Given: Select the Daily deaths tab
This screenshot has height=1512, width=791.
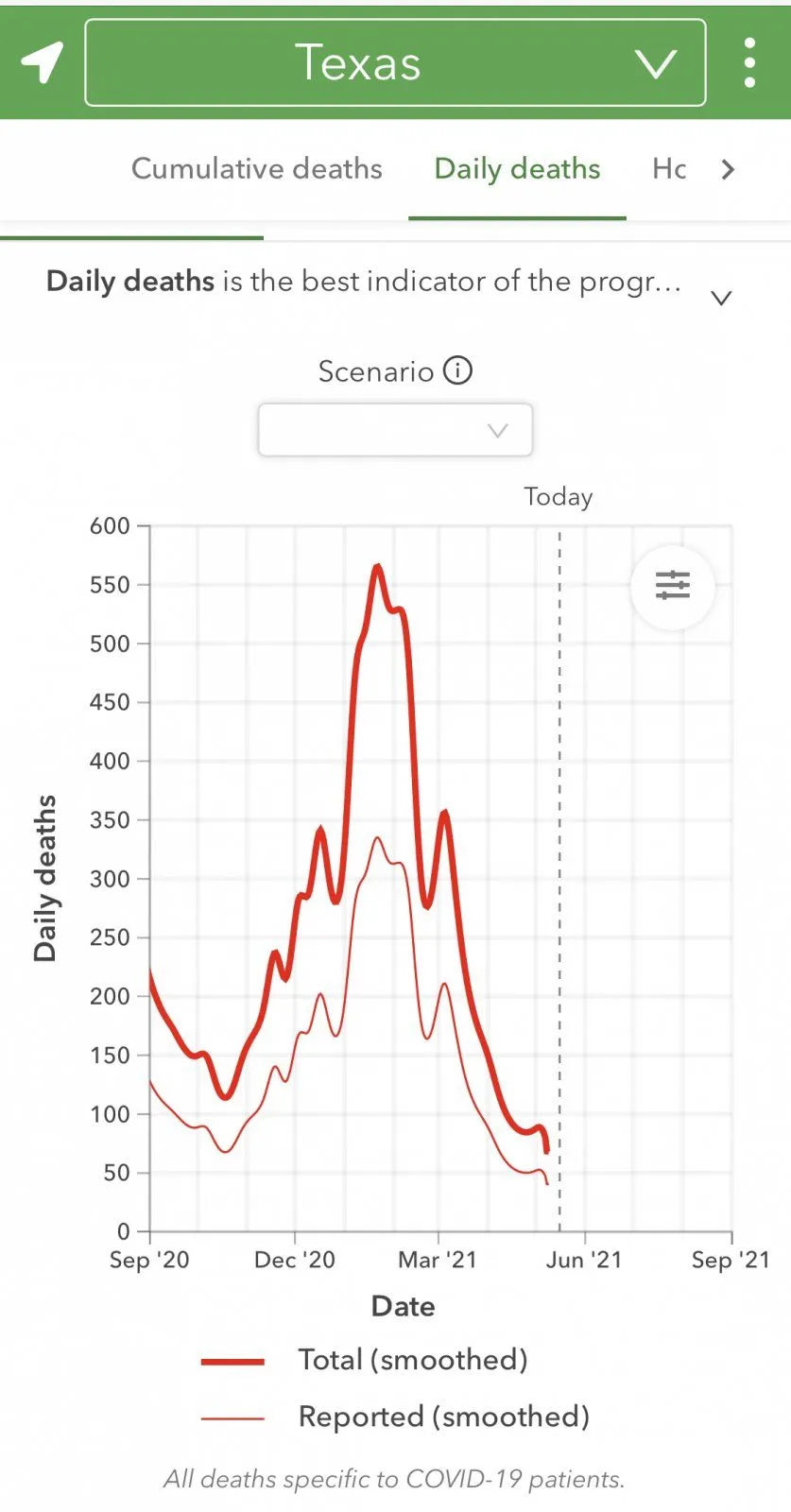Looking at the screenshot, I should pos(517,169).
